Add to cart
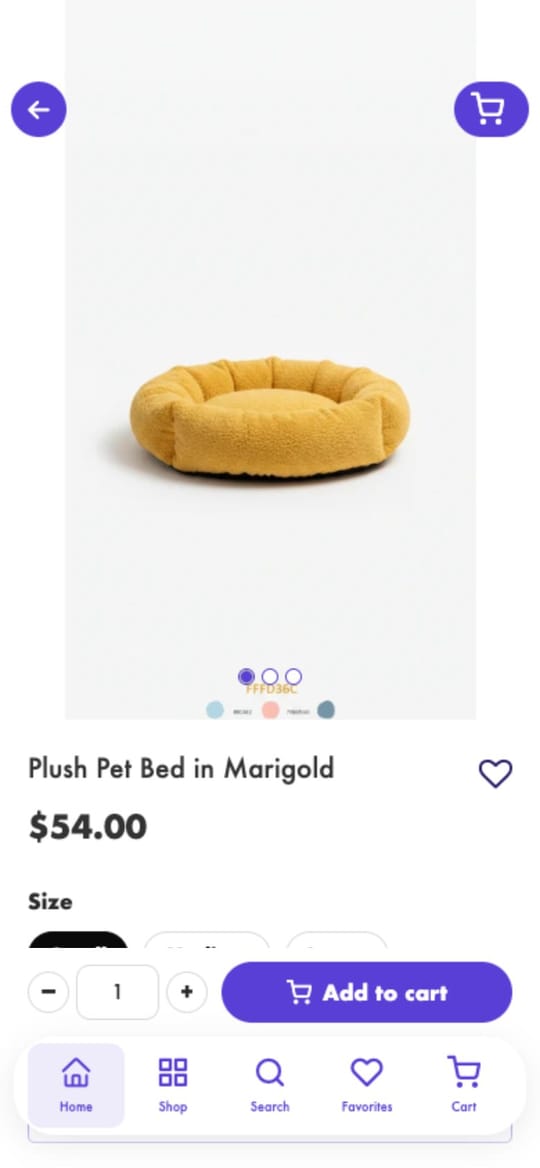 point(366,992)
